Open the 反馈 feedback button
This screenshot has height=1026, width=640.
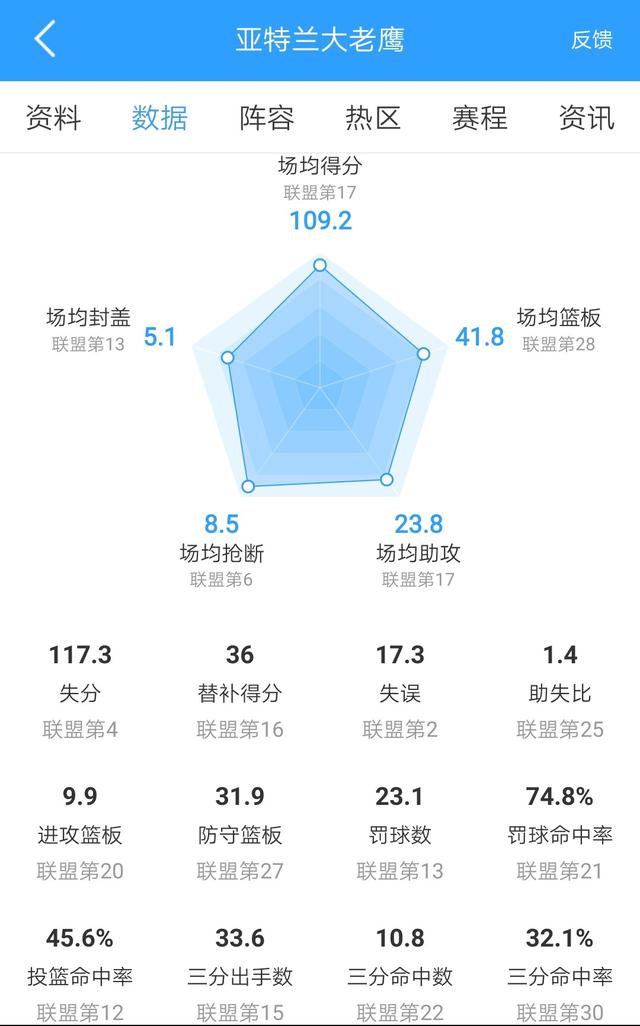591,40
